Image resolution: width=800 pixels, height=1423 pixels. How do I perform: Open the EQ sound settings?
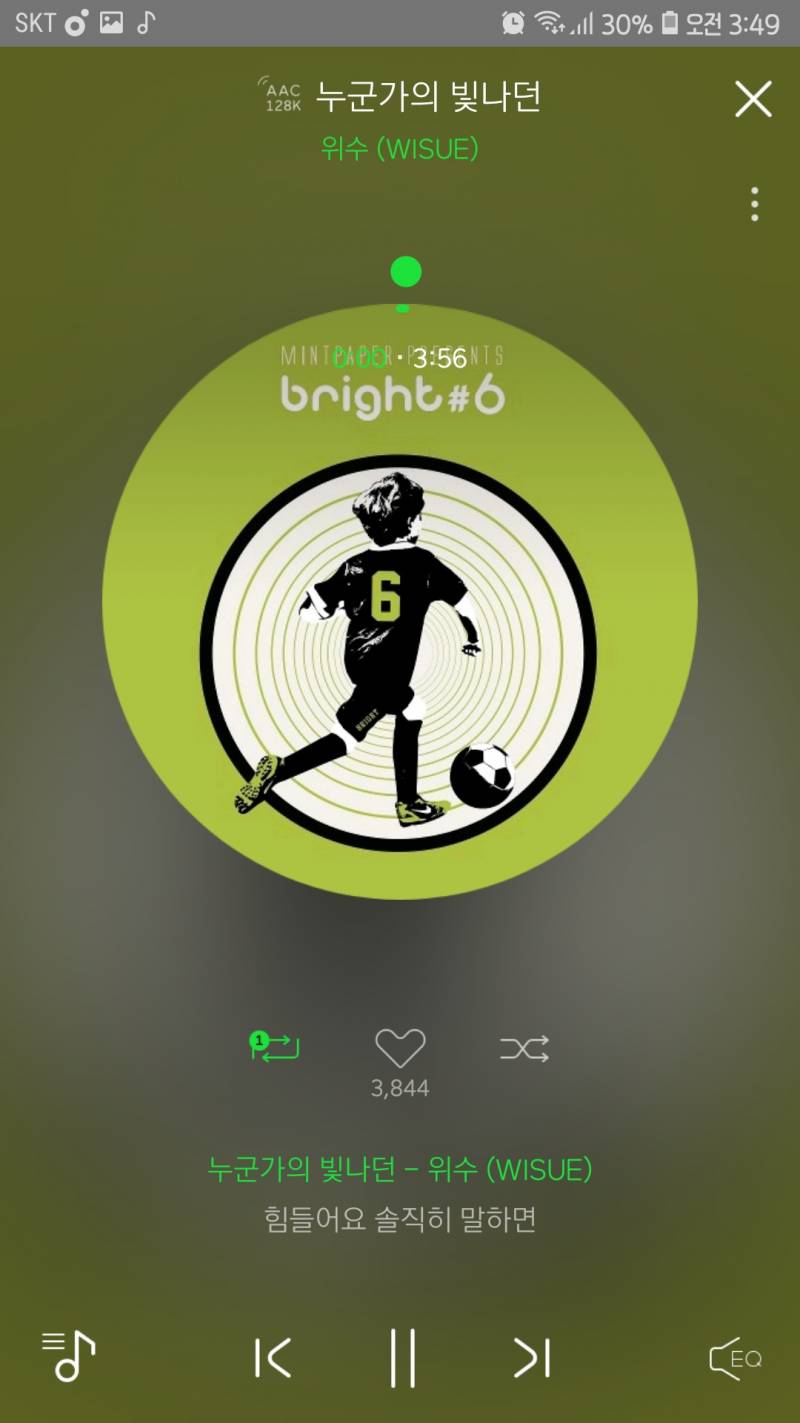(735, 1358)
